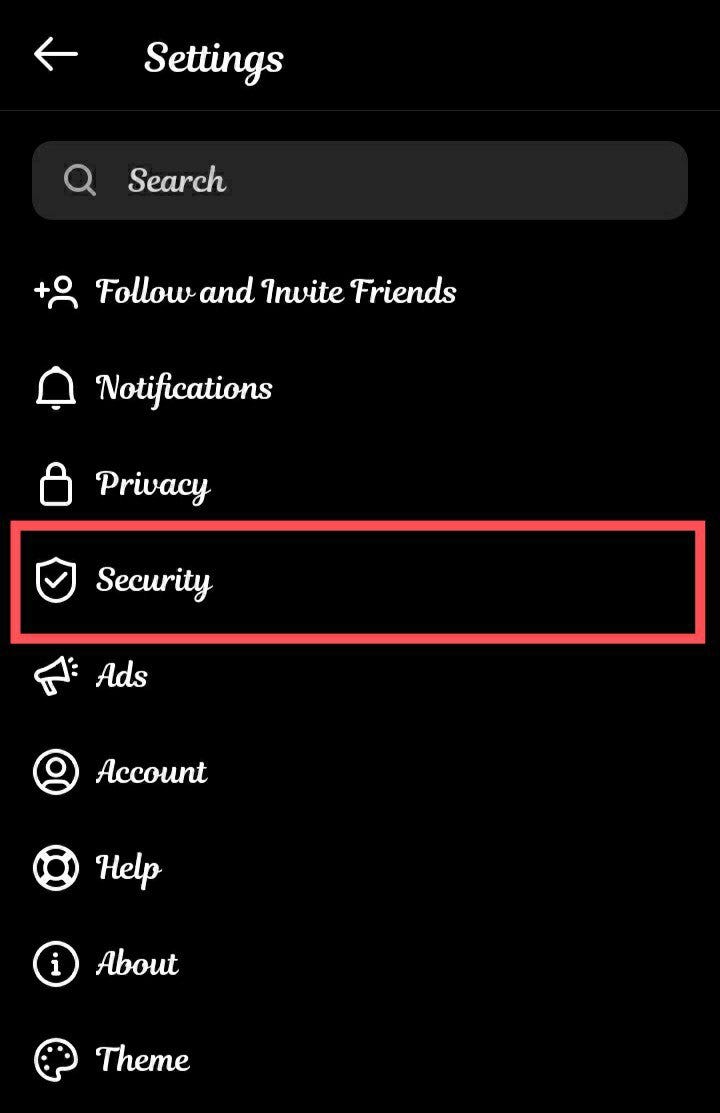Open Account settings
The height and width of the screenshot is (1113, 720).
(x=150, y=772)
